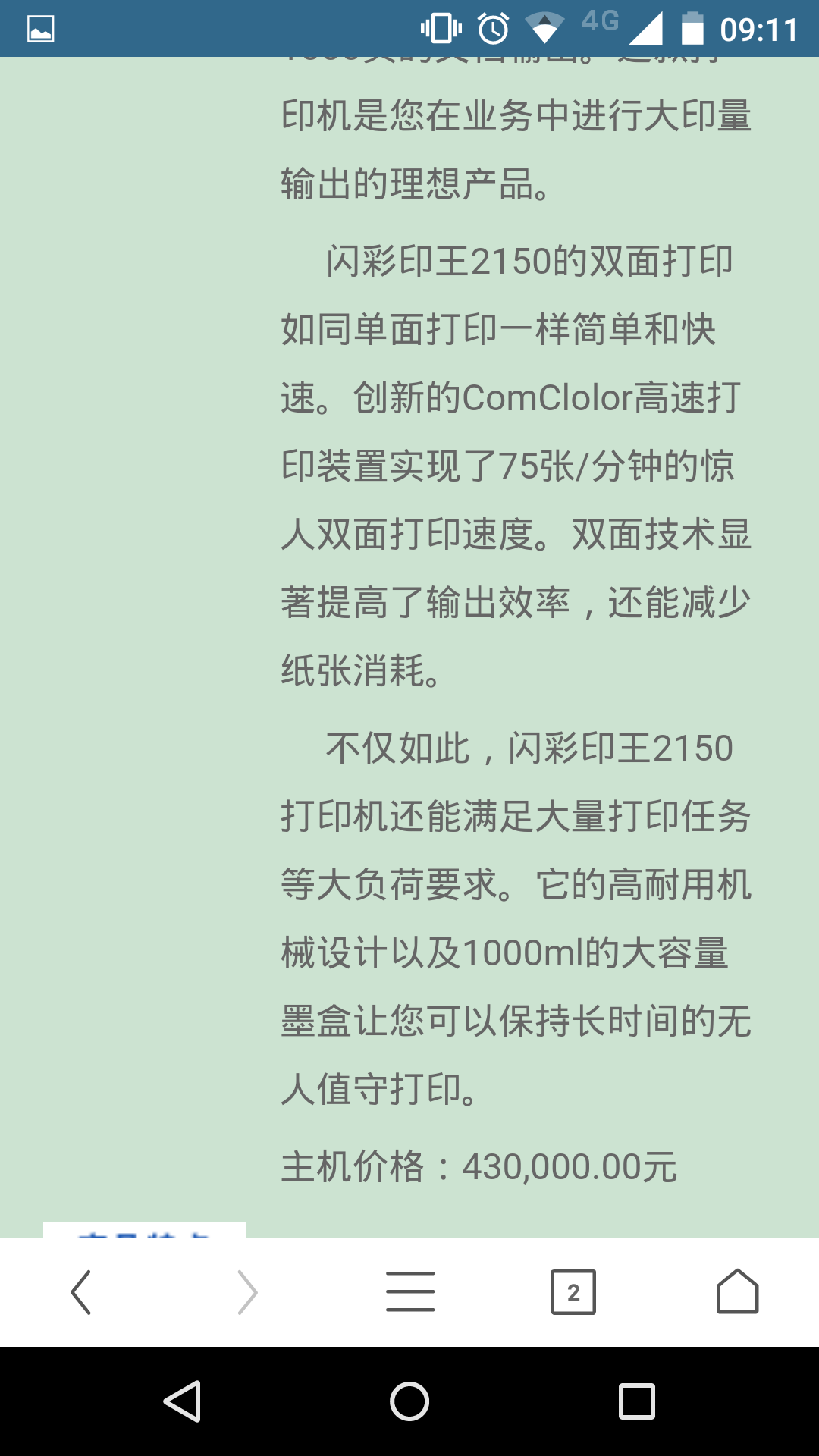Go back to the previous web page
This screenshot has width=819, height=1456.
pos(81,1292)
